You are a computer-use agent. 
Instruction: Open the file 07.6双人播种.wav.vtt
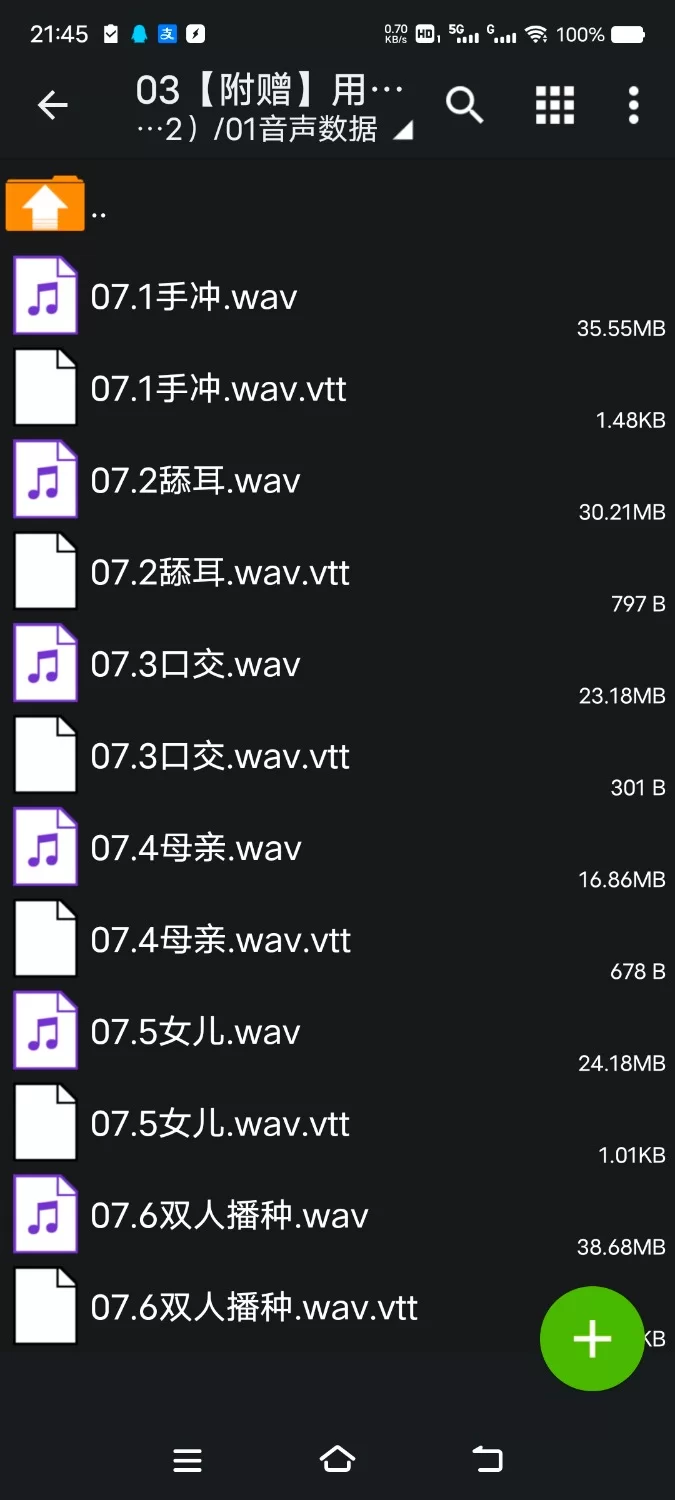254,1309
